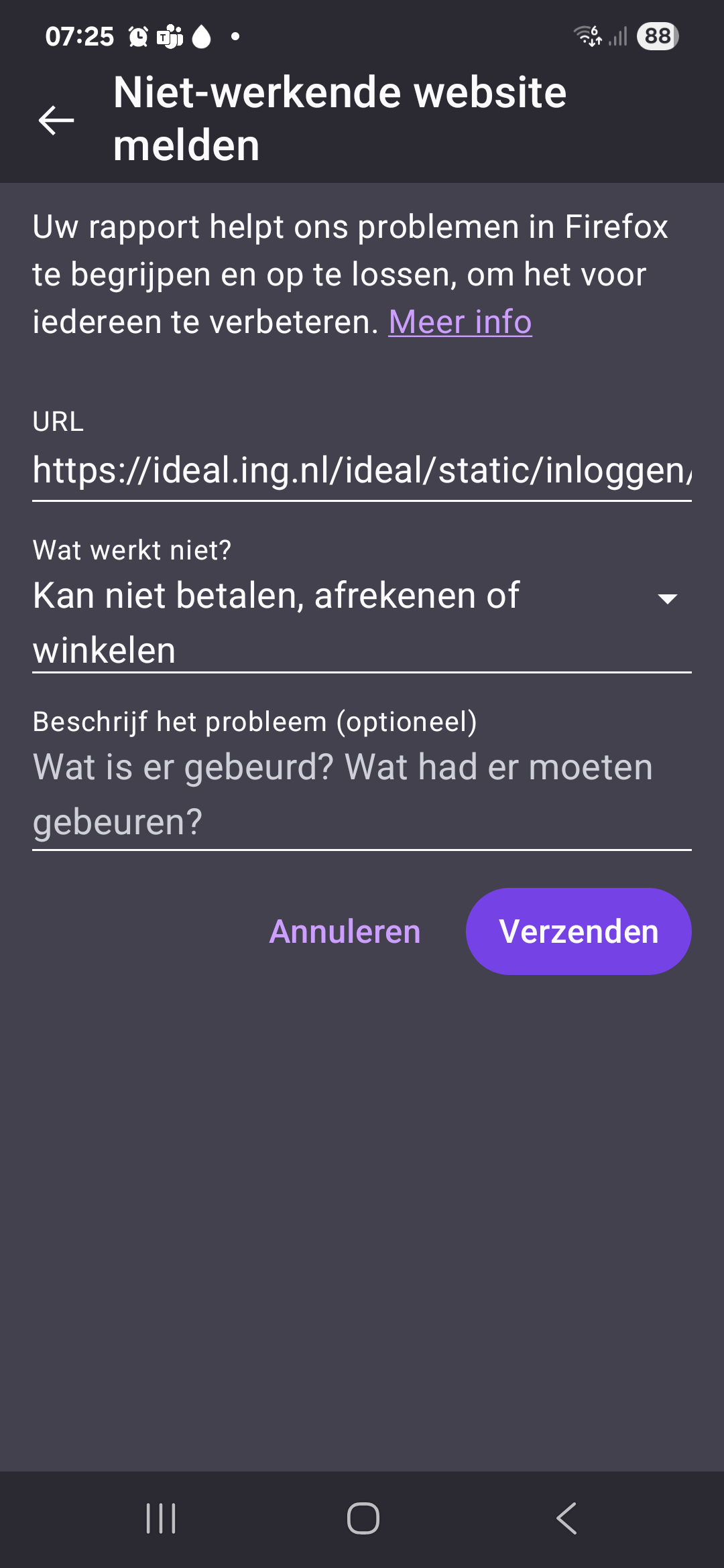Image resolution: width=724 pixels, height=1568 pixels.
Task: Go to the home screen
Action: pos(363,1518)
